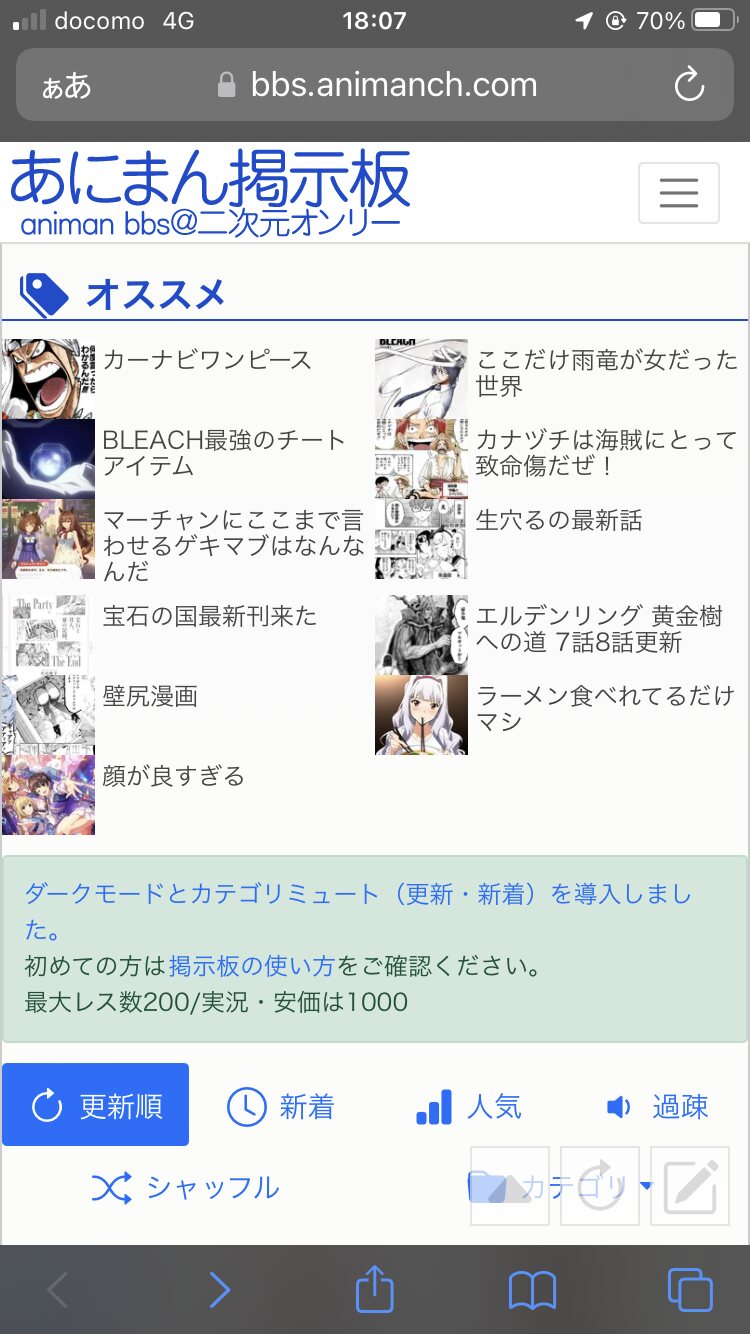750x1334 pixels.
Task: Open the 顔が良すぎる thread
Action: tap(173, 776)
